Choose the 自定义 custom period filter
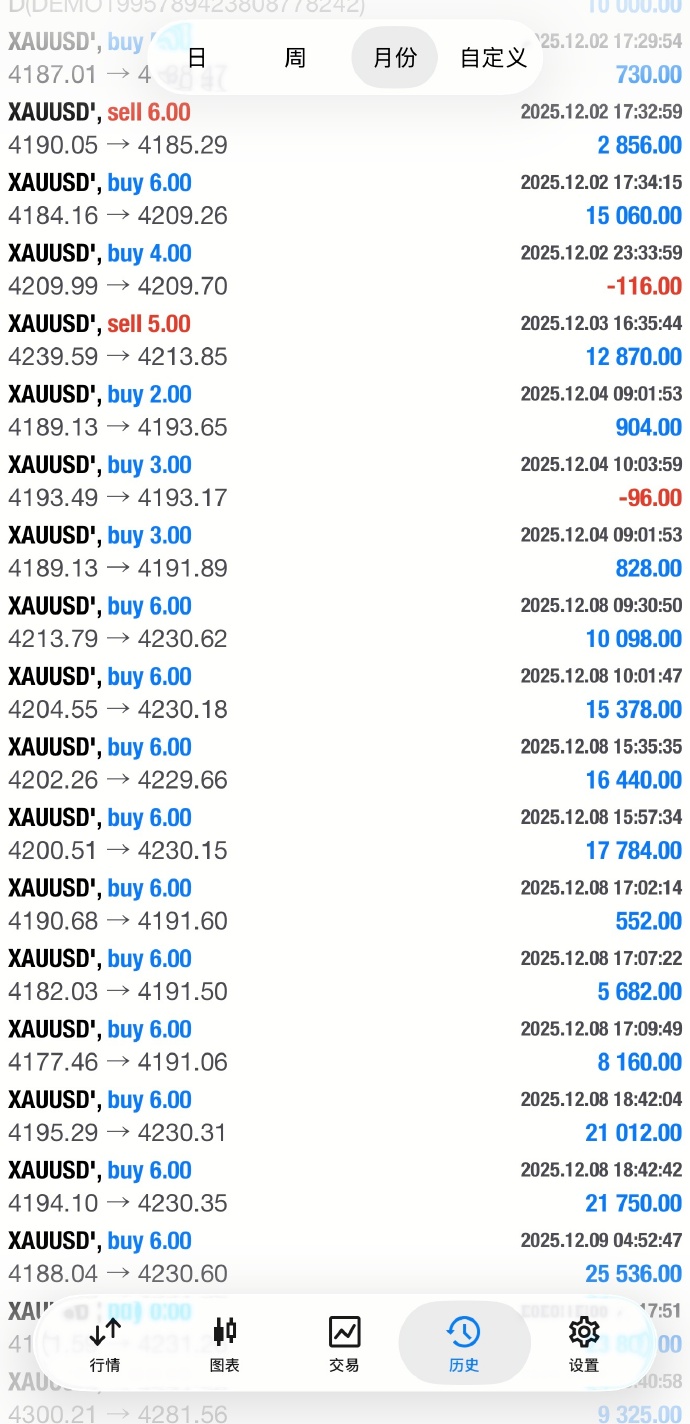The width and height of the screenshot is (690, 1424). tap(493, 57)
